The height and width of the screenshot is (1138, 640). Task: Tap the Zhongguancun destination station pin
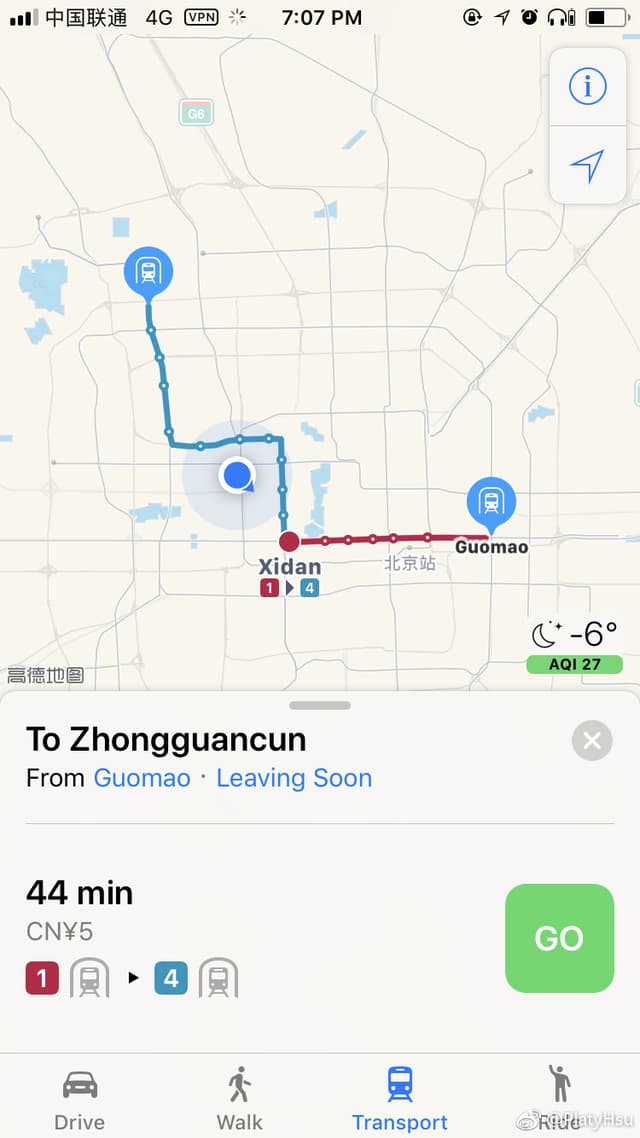pyautogui.click(x=148, y=272)
